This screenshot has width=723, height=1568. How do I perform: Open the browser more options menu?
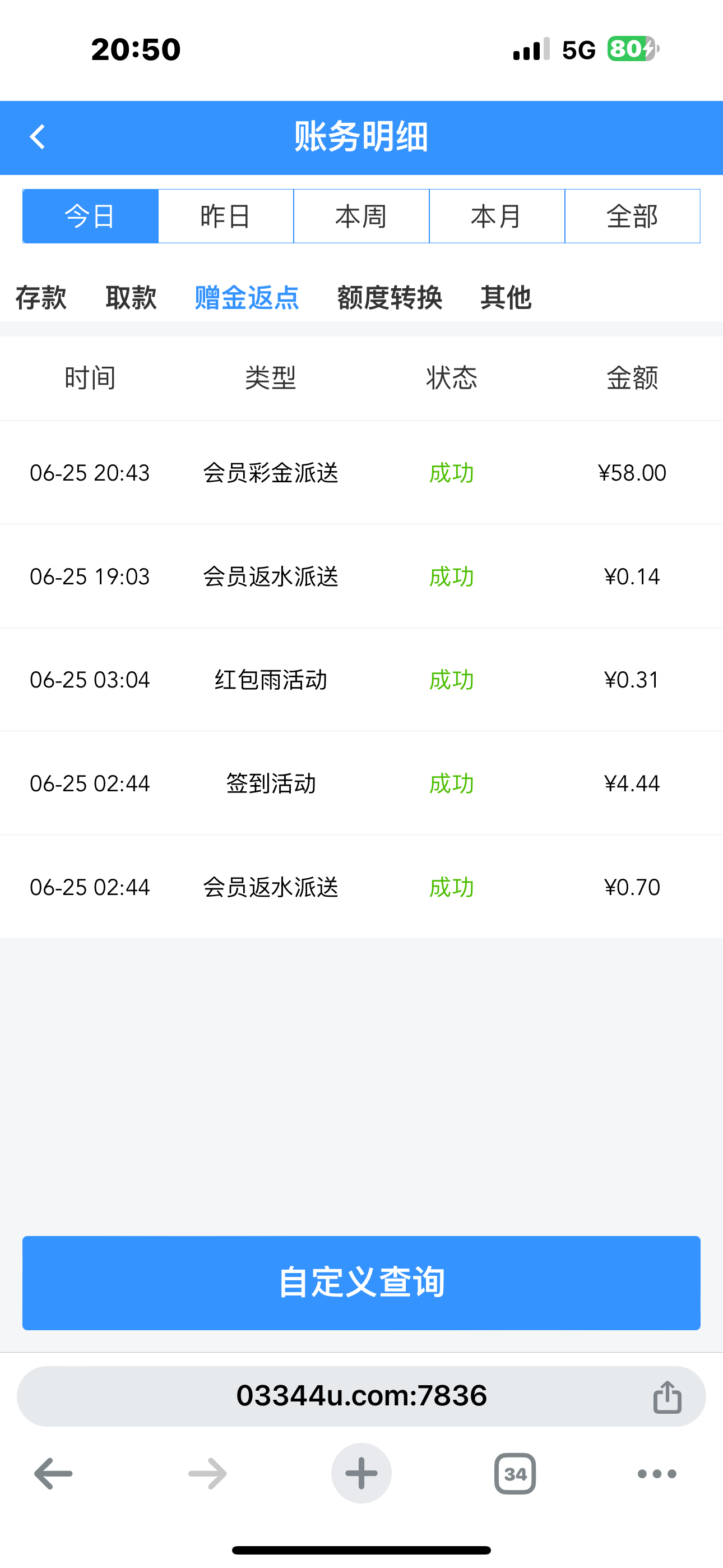pos(657,1474)
